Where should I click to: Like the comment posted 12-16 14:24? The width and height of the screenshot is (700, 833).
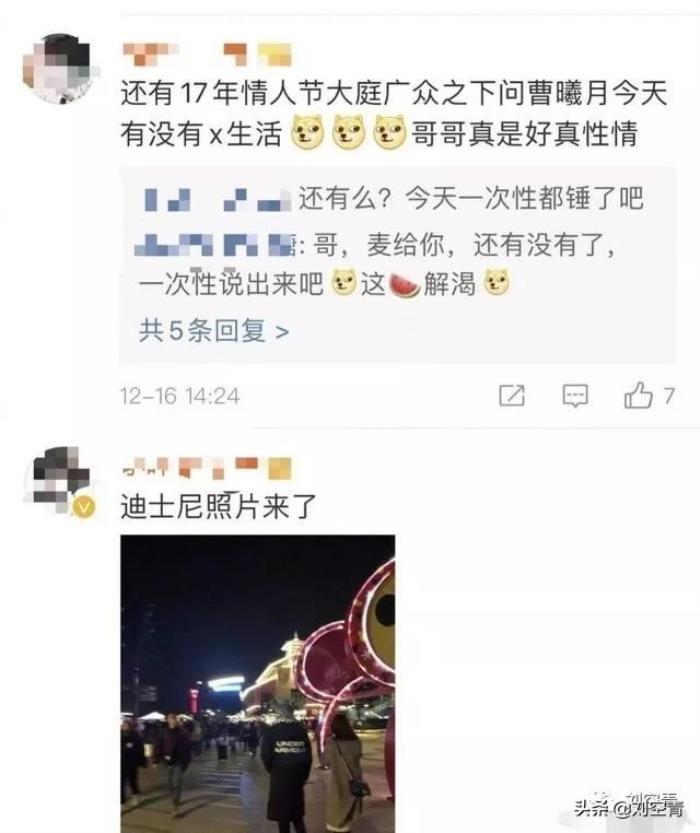(x=639, y=396)
